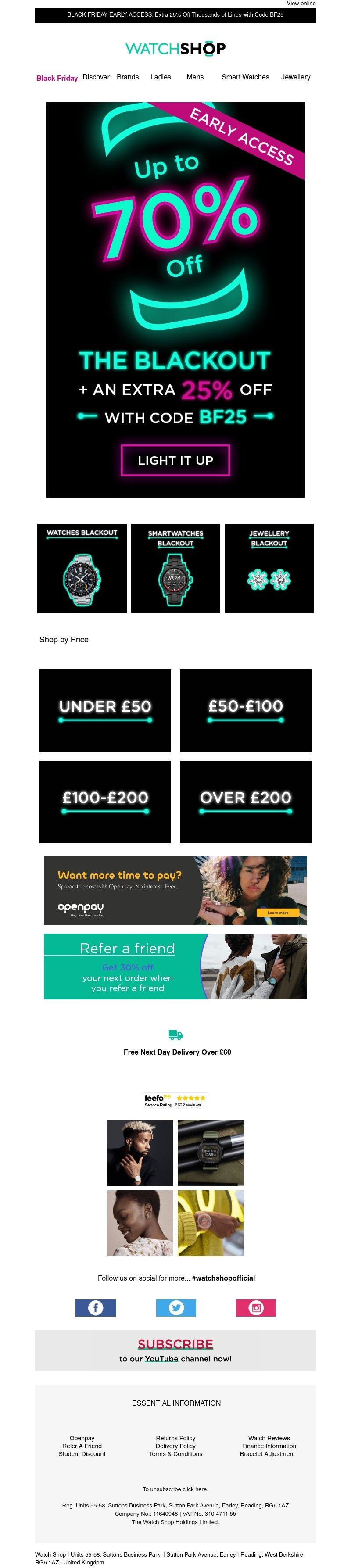
Task: Open the Smart Watches category
Action: [244, 77]
